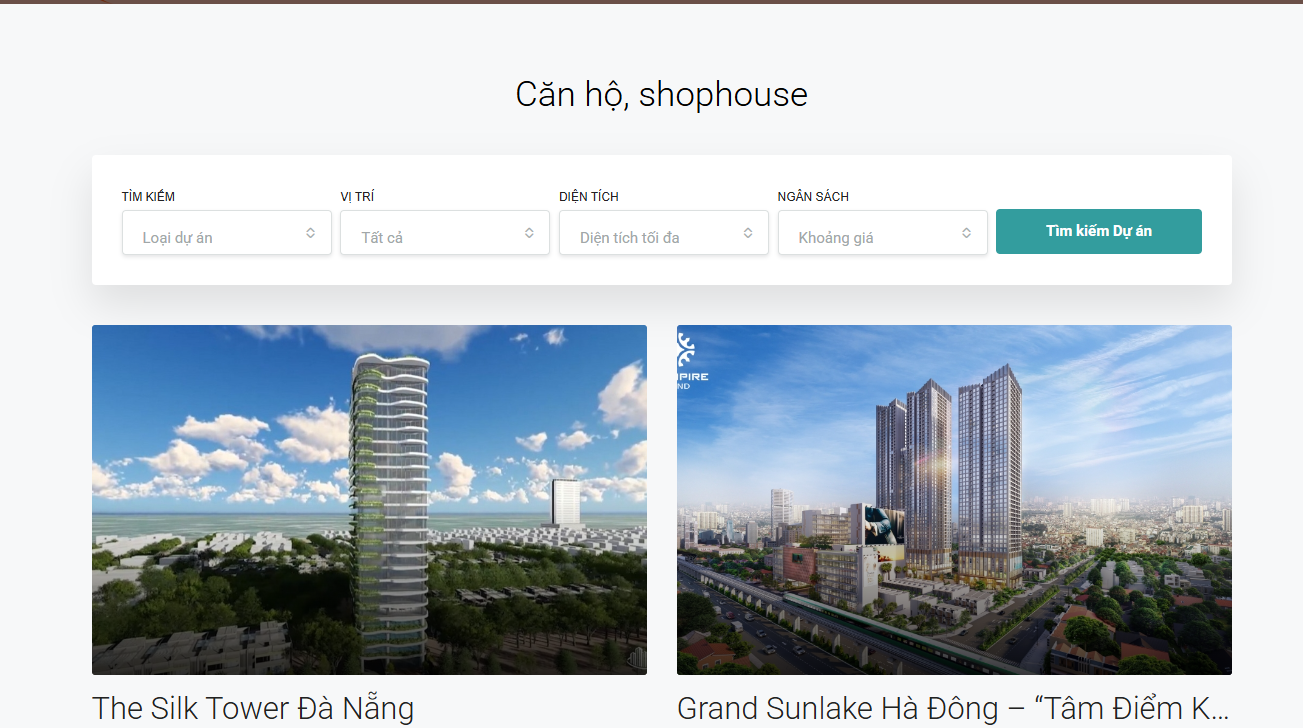1303x728 pixels.
Task: Open The Silk Tower Đà Nẵng title link
Action: (x=253, y=708)
